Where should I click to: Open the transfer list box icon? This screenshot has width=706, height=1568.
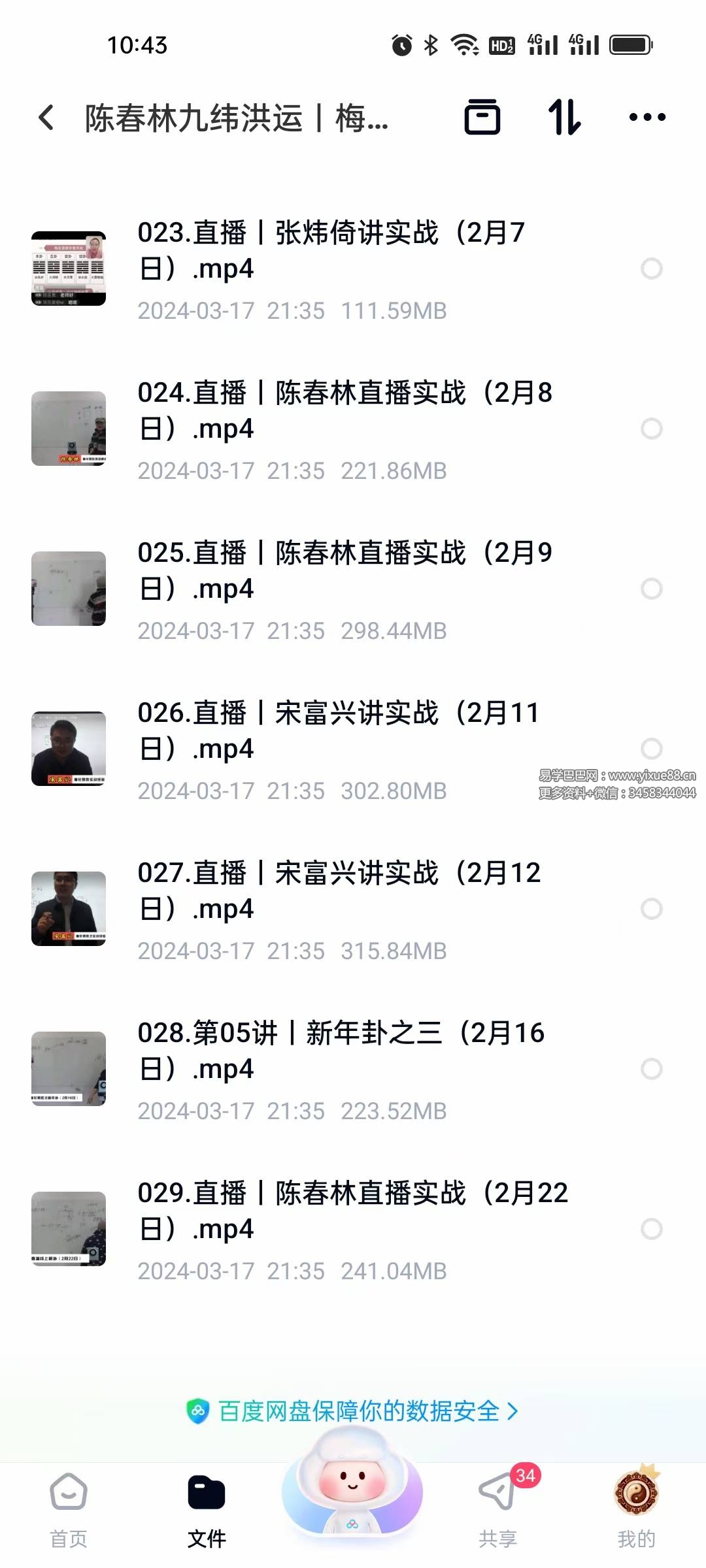pos(482,118)
